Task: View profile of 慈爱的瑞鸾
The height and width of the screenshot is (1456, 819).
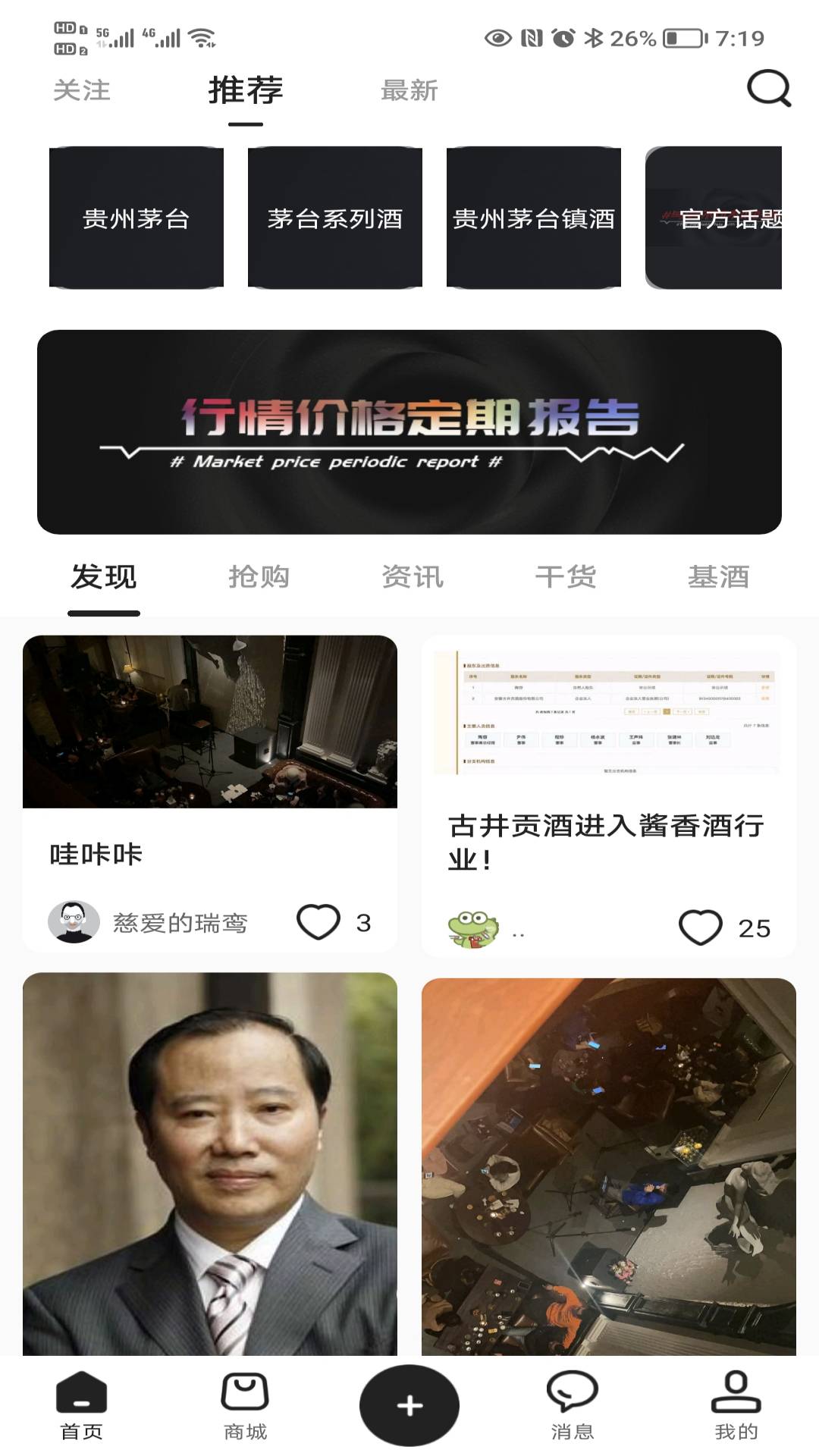Action: point(74,922)
